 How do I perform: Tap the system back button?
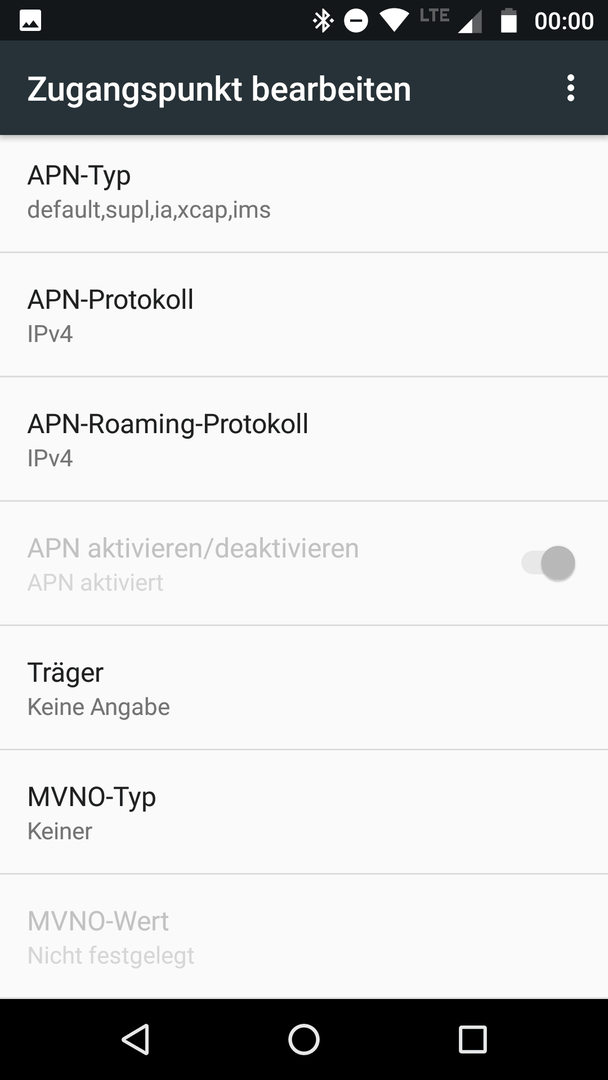135,1039
